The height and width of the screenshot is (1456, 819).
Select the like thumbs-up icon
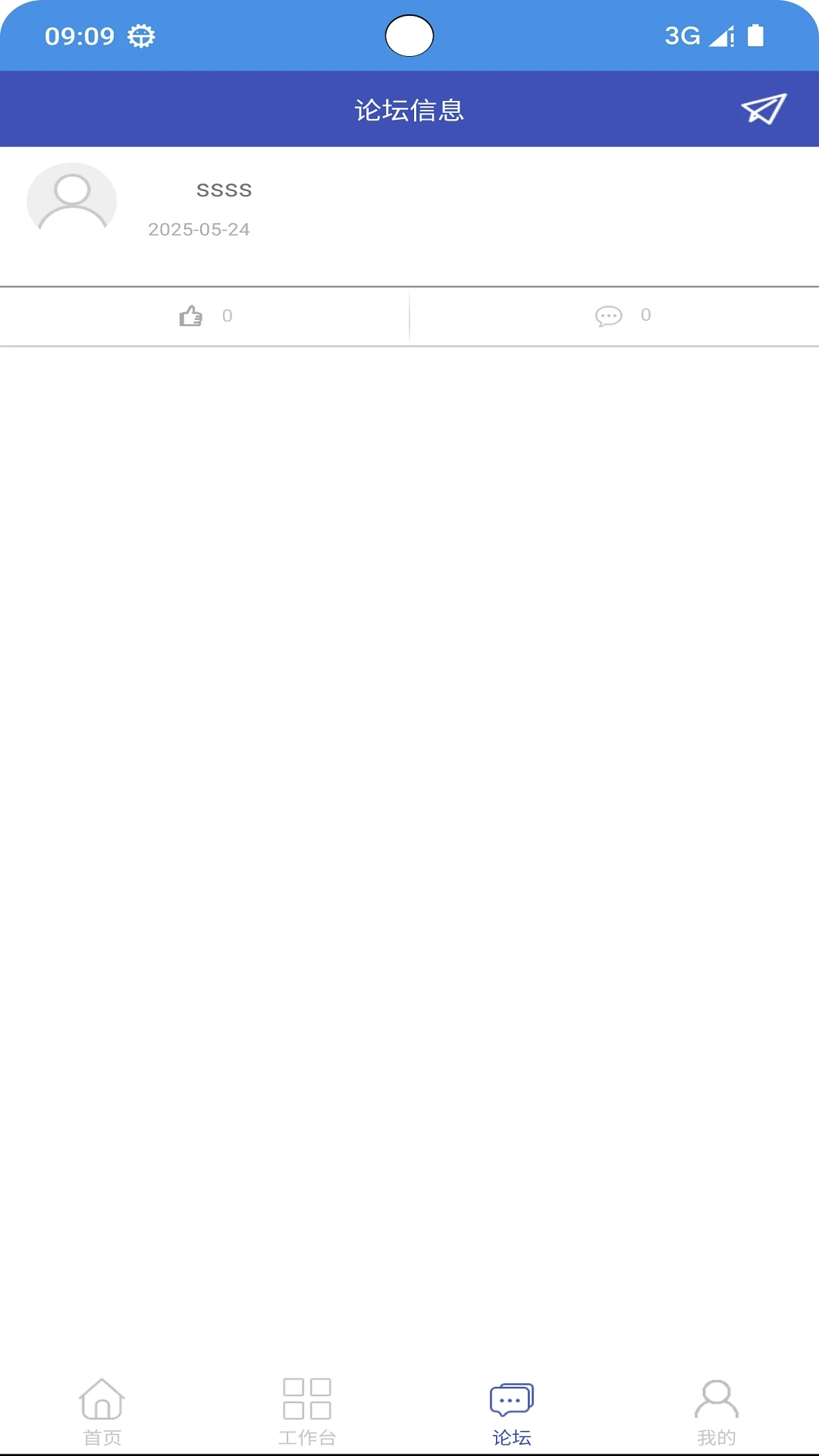point(192,315)
